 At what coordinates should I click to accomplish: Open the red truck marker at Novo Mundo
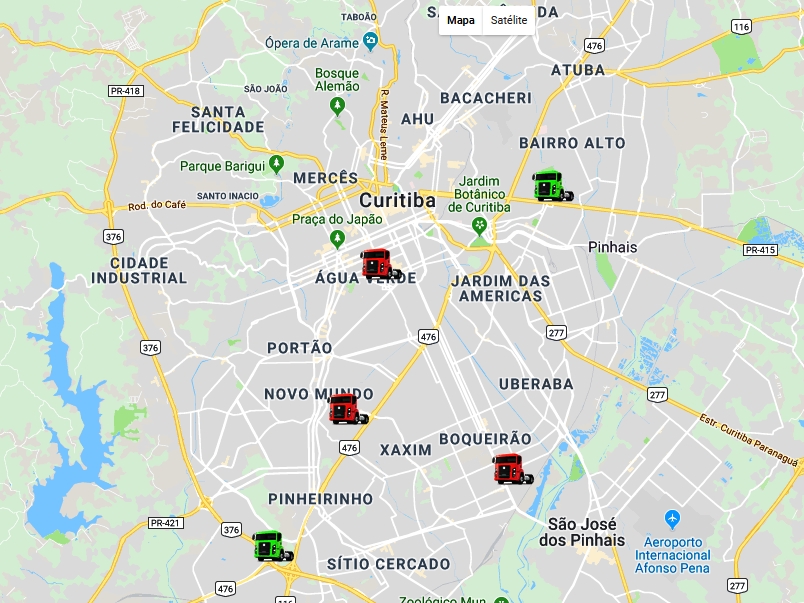347,408
